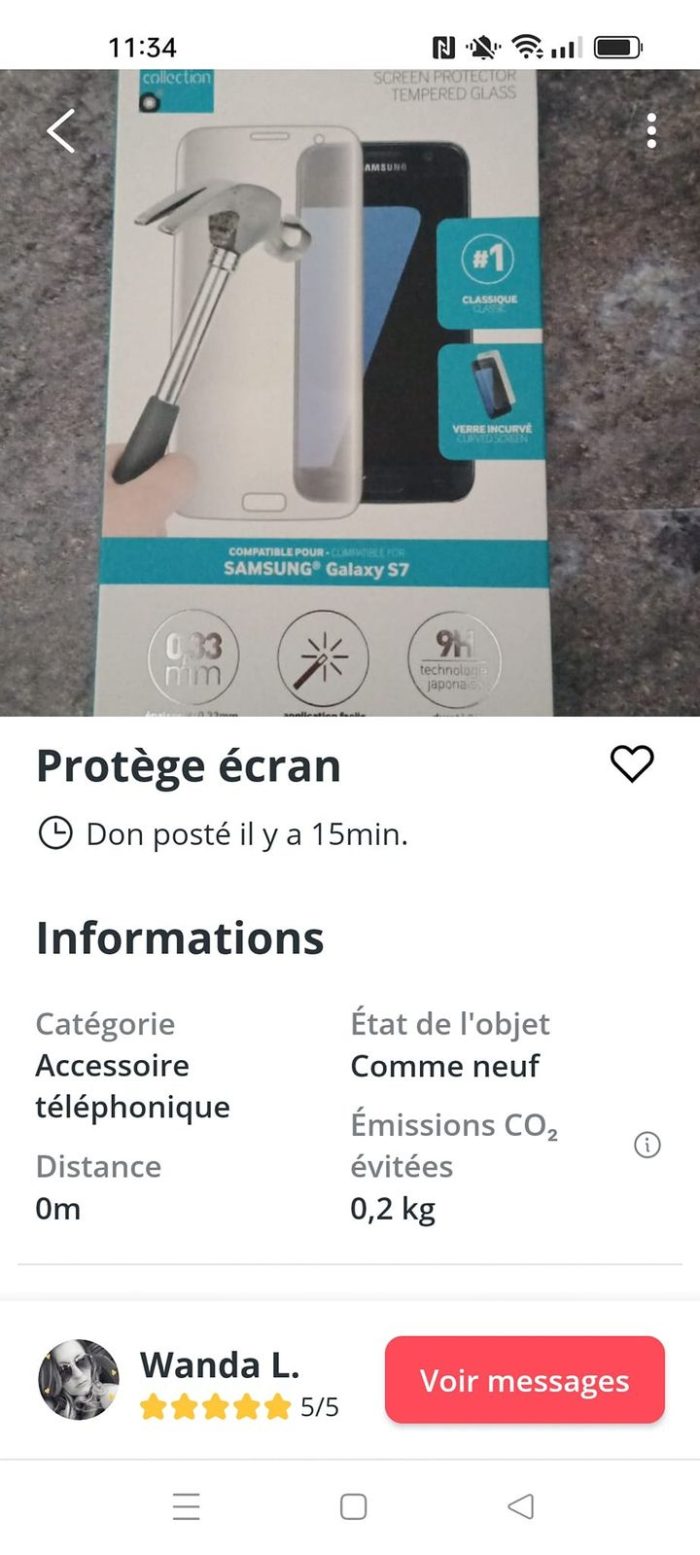View the screen protector photo full size
The image size is (700, 1555).
click(x=350, y=393)
